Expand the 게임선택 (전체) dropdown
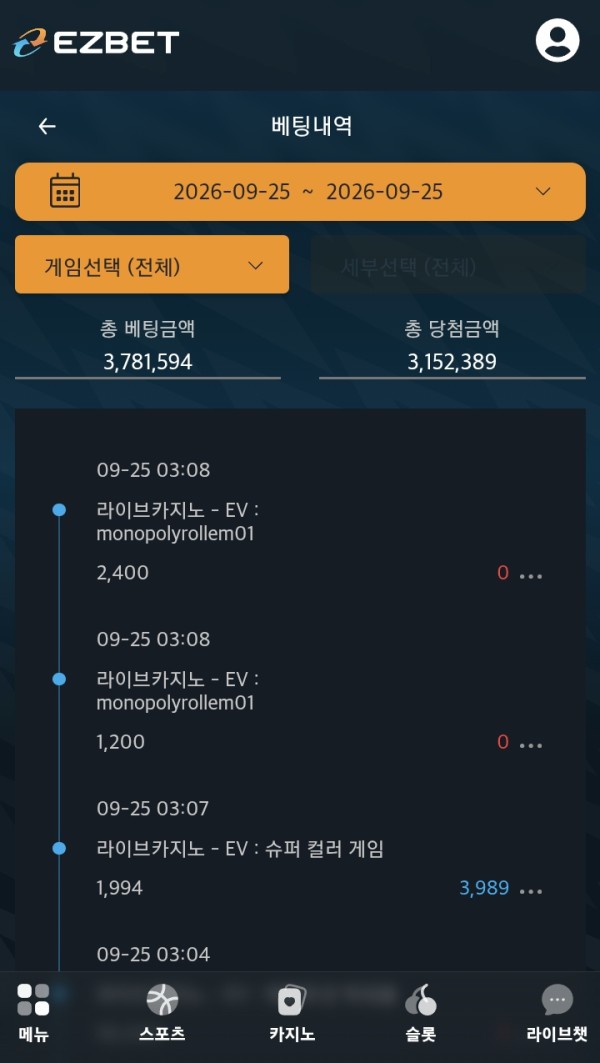 click(152, 264)
